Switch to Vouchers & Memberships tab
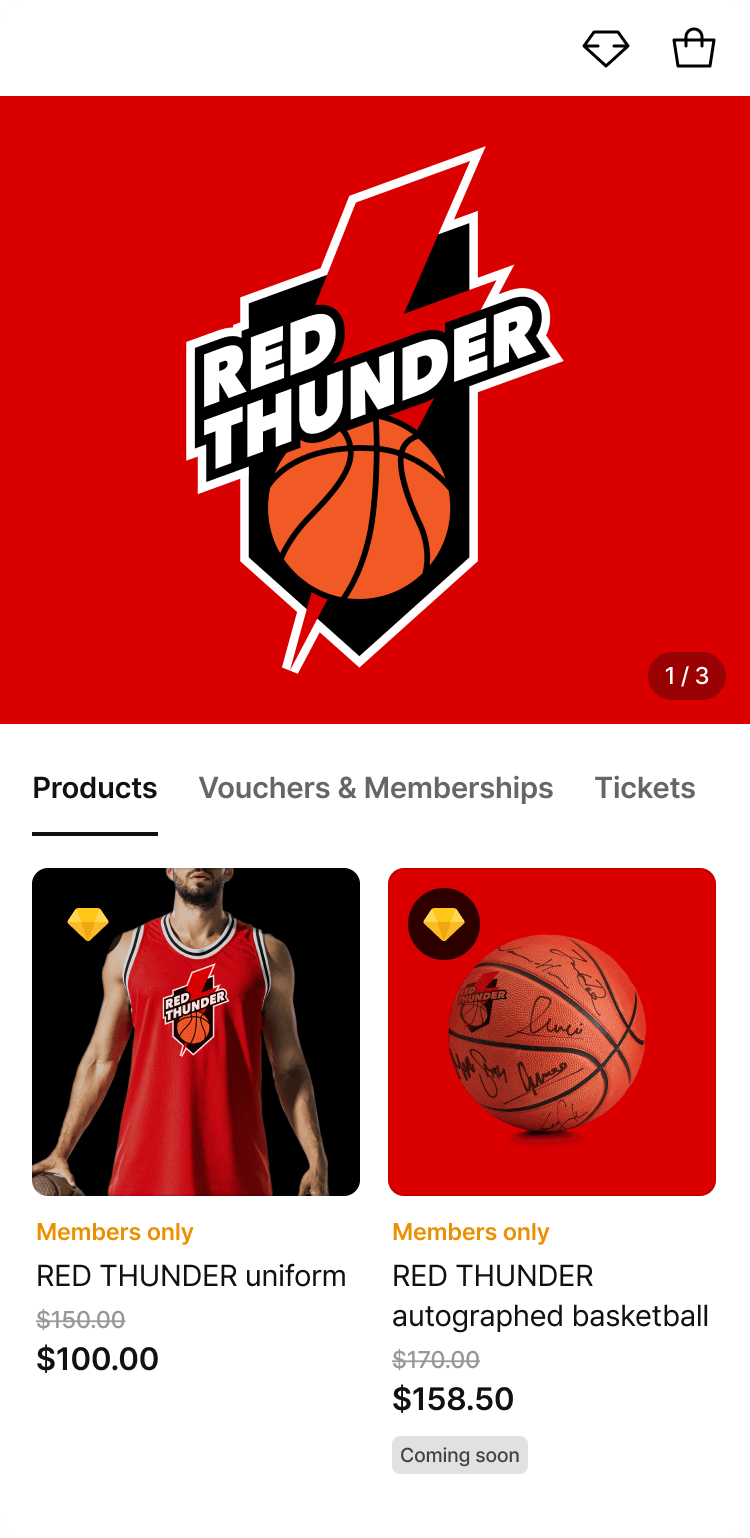750x1538 pixels. click(376, 788)
